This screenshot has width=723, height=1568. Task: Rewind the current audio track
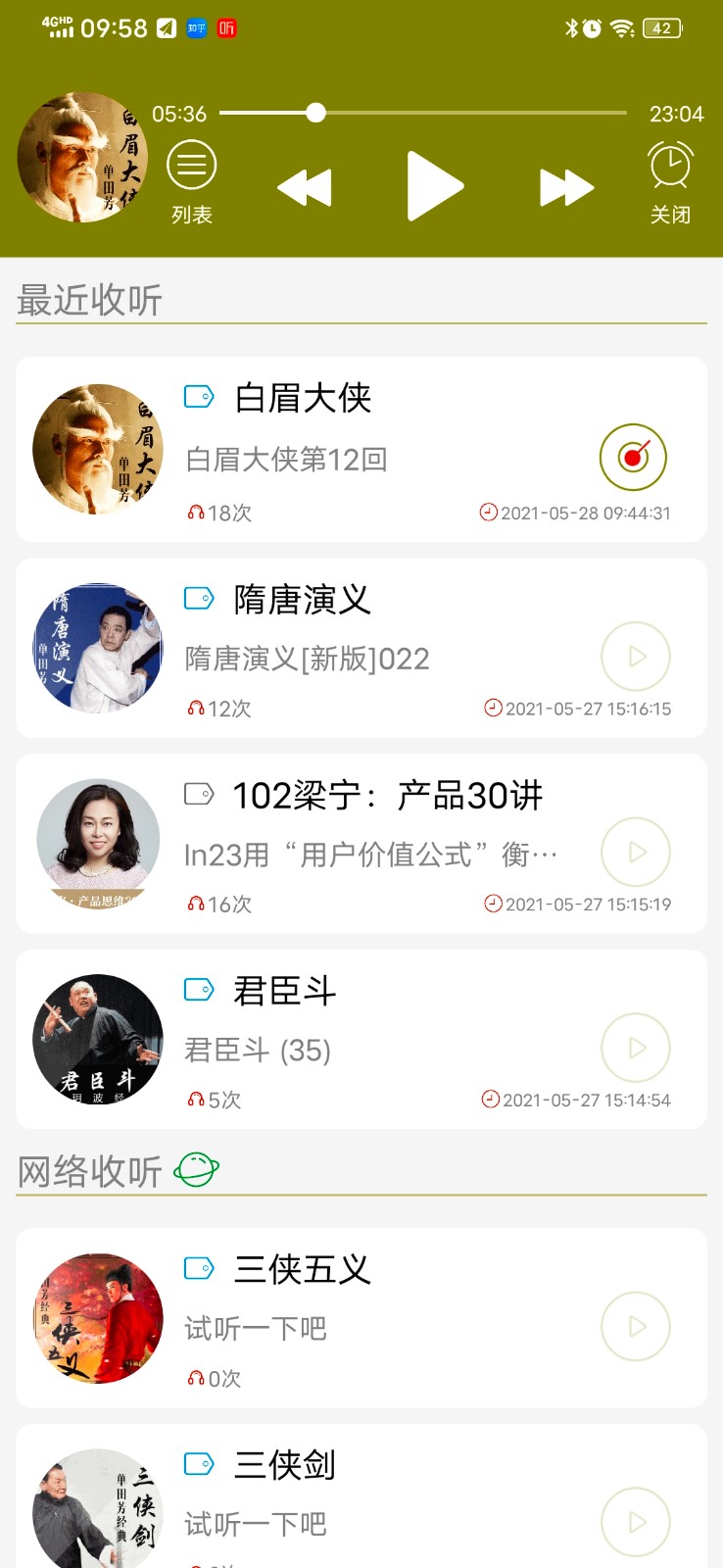point(305,187)
